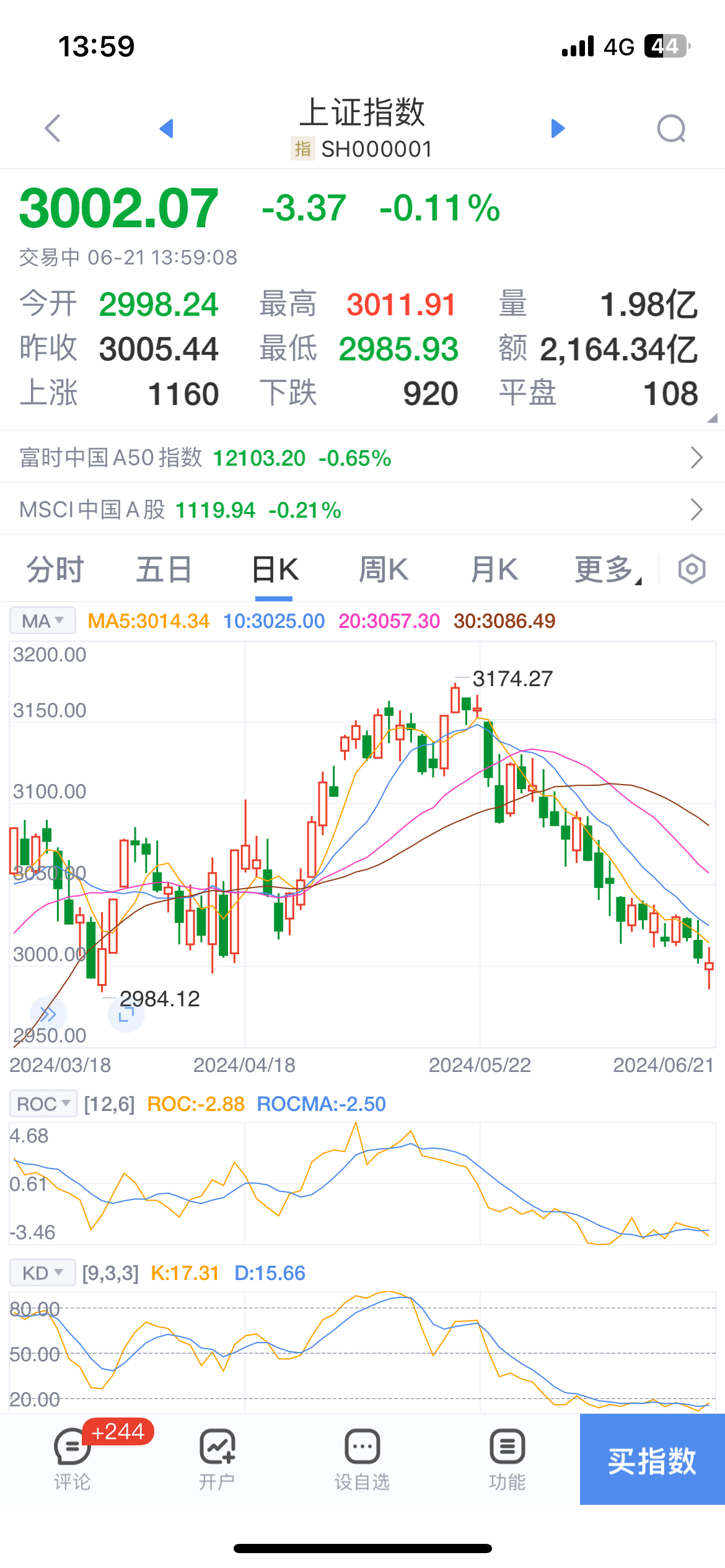
Task: Go back using the top-left arrow
Action: point(53,128)
